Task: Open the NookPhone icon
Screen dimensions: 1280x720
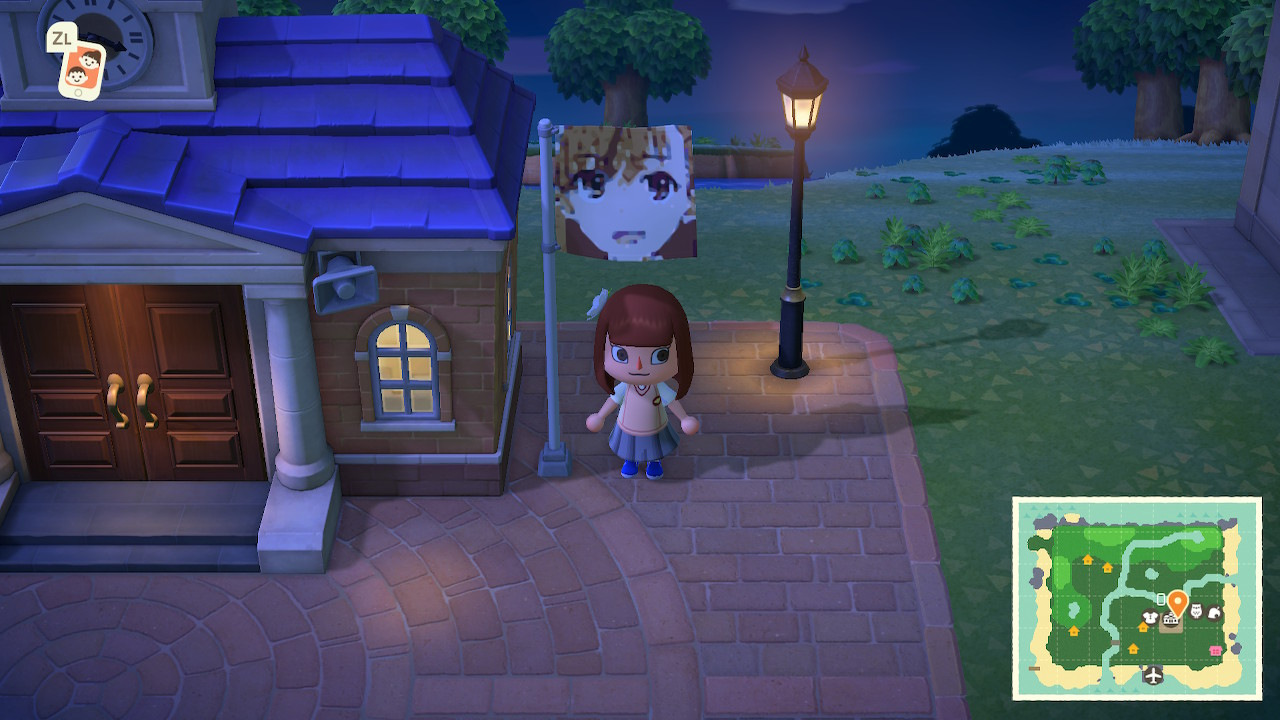Action: click(81, 69)
